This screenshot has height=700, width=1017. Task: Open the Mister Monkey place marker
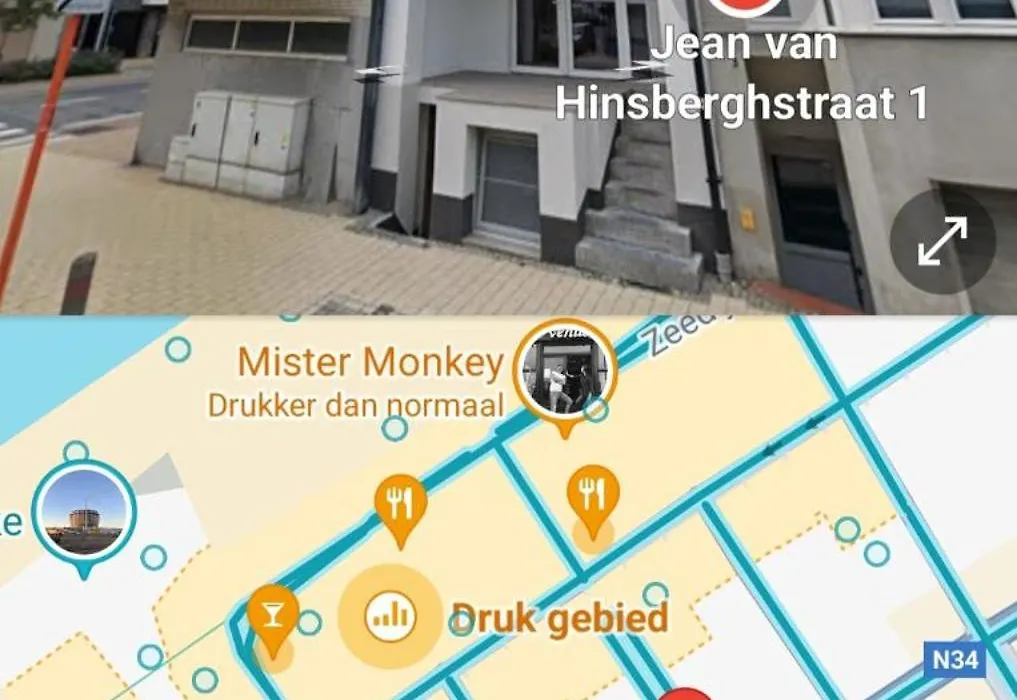tap(565, 374)
